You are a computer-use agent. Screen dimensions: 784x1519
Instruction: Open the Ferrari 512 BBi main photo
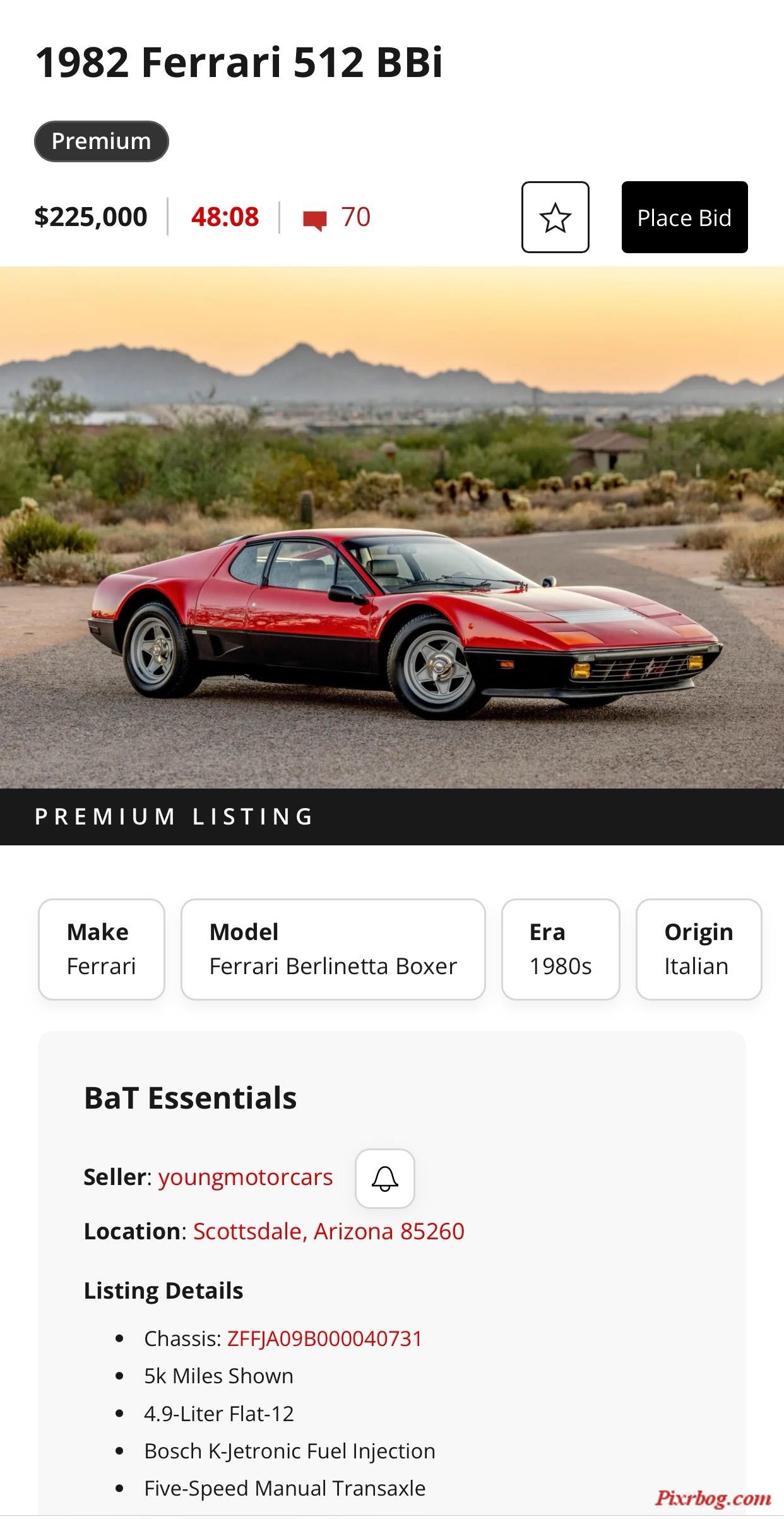[392, 527]
